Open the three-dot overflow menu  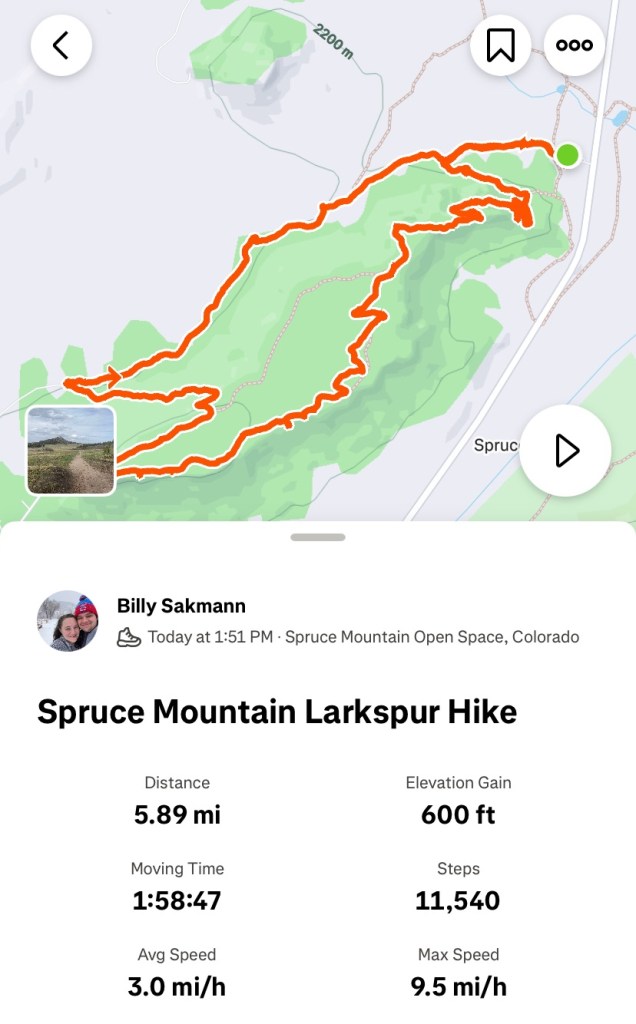coord(574,45)
